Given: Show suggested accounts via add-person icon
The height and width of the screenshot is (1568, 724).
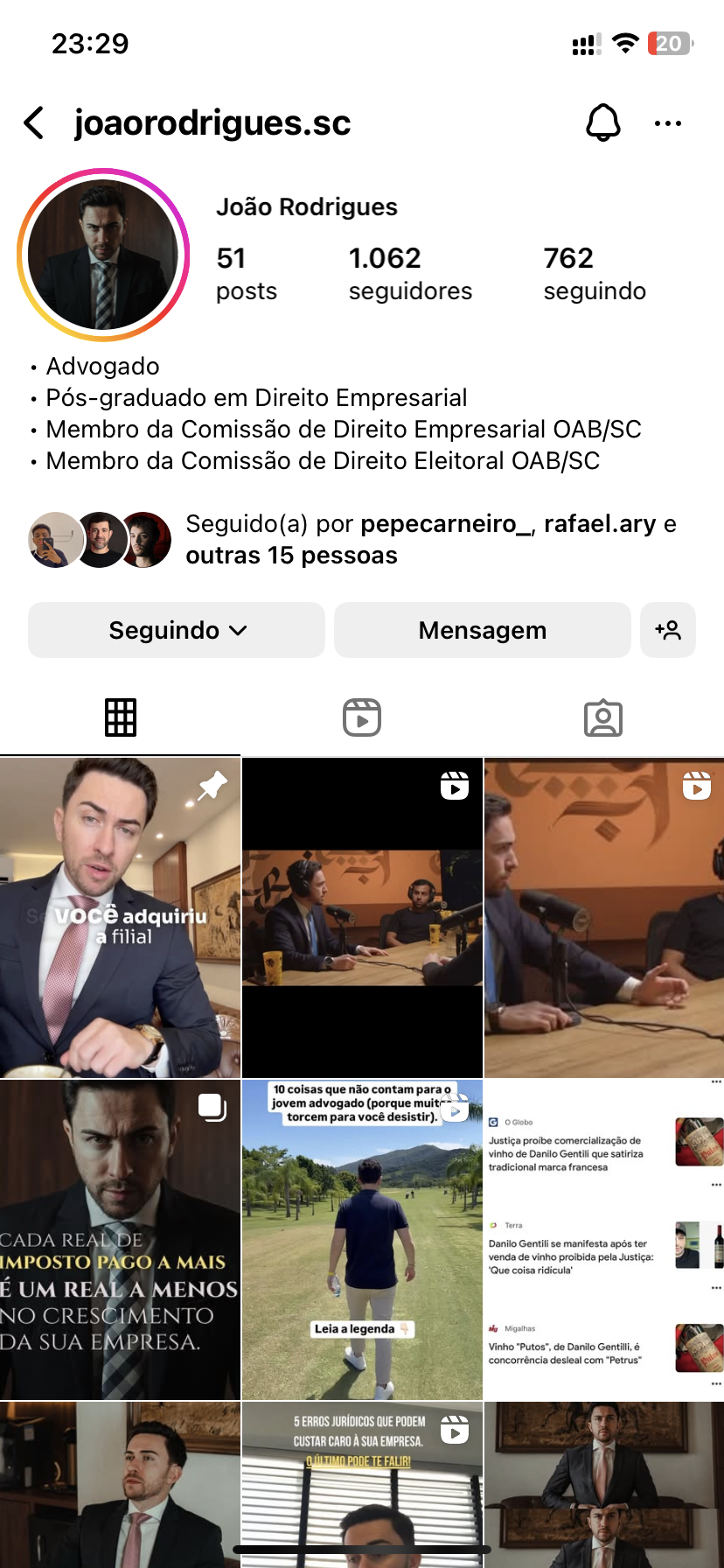Looking at the screenshot, I should click(x=668, y=630).
